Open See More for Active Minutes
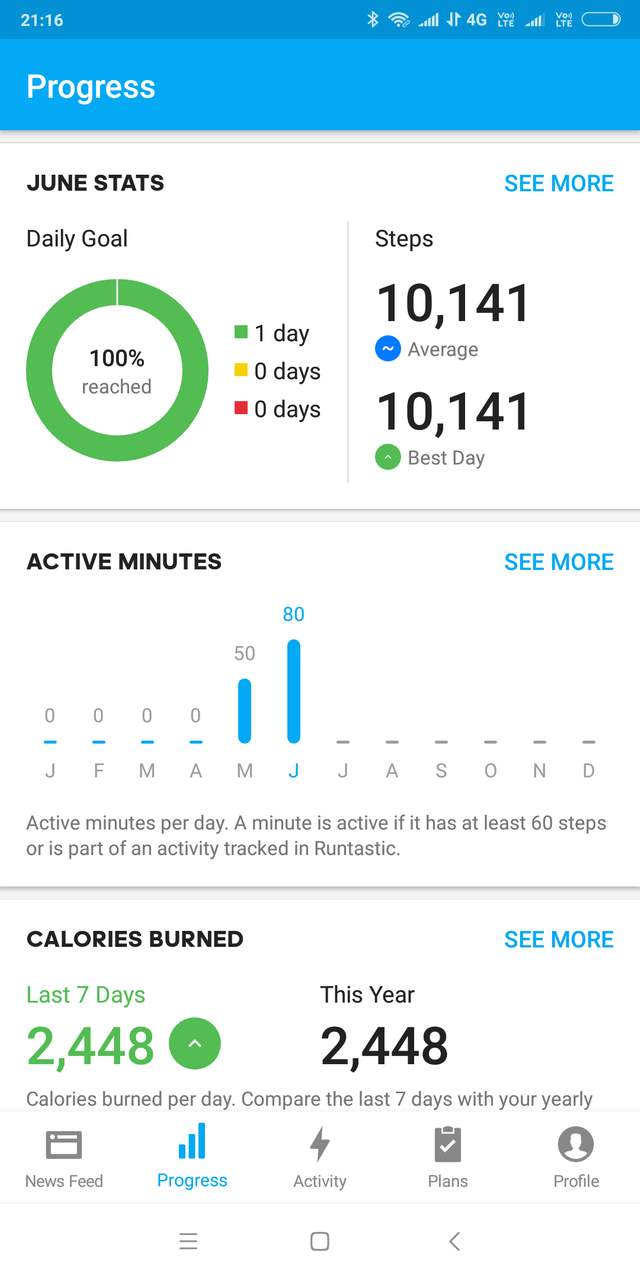This screenshot has height=1280, width=640. [x=559, y=562]
